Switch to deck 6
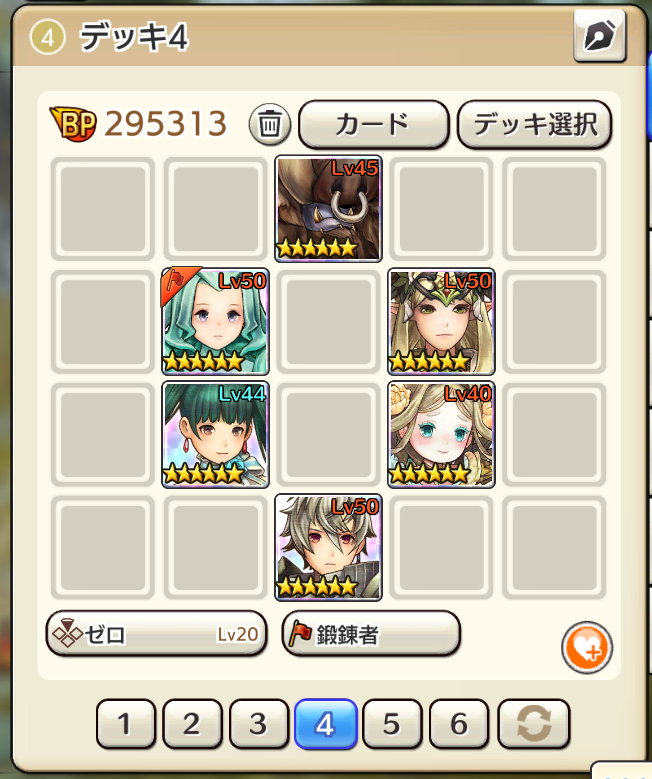 pyautogui.click(x=459, y=725)
